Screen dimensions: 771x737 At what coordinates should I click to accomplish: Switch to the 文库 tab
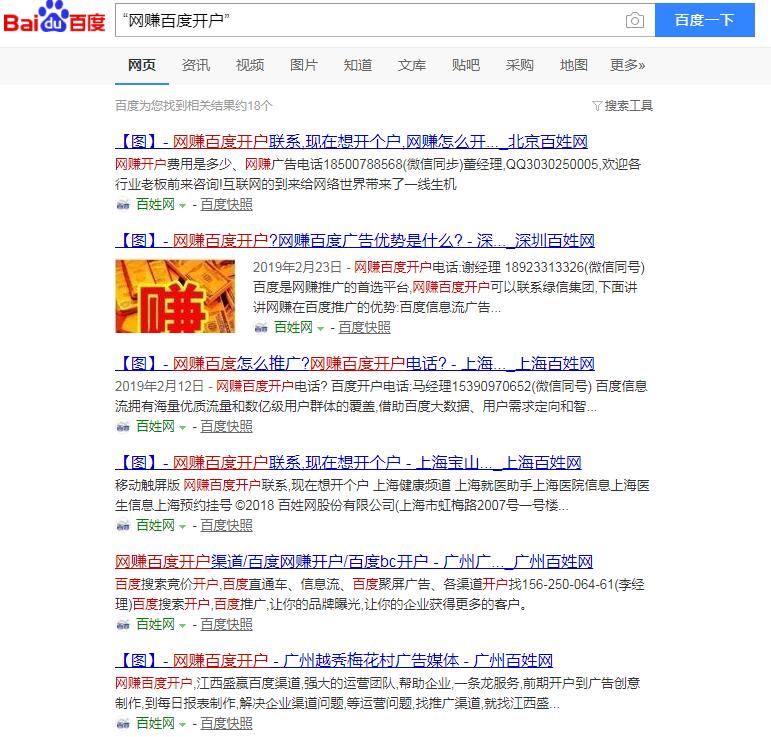click(412, 65)
